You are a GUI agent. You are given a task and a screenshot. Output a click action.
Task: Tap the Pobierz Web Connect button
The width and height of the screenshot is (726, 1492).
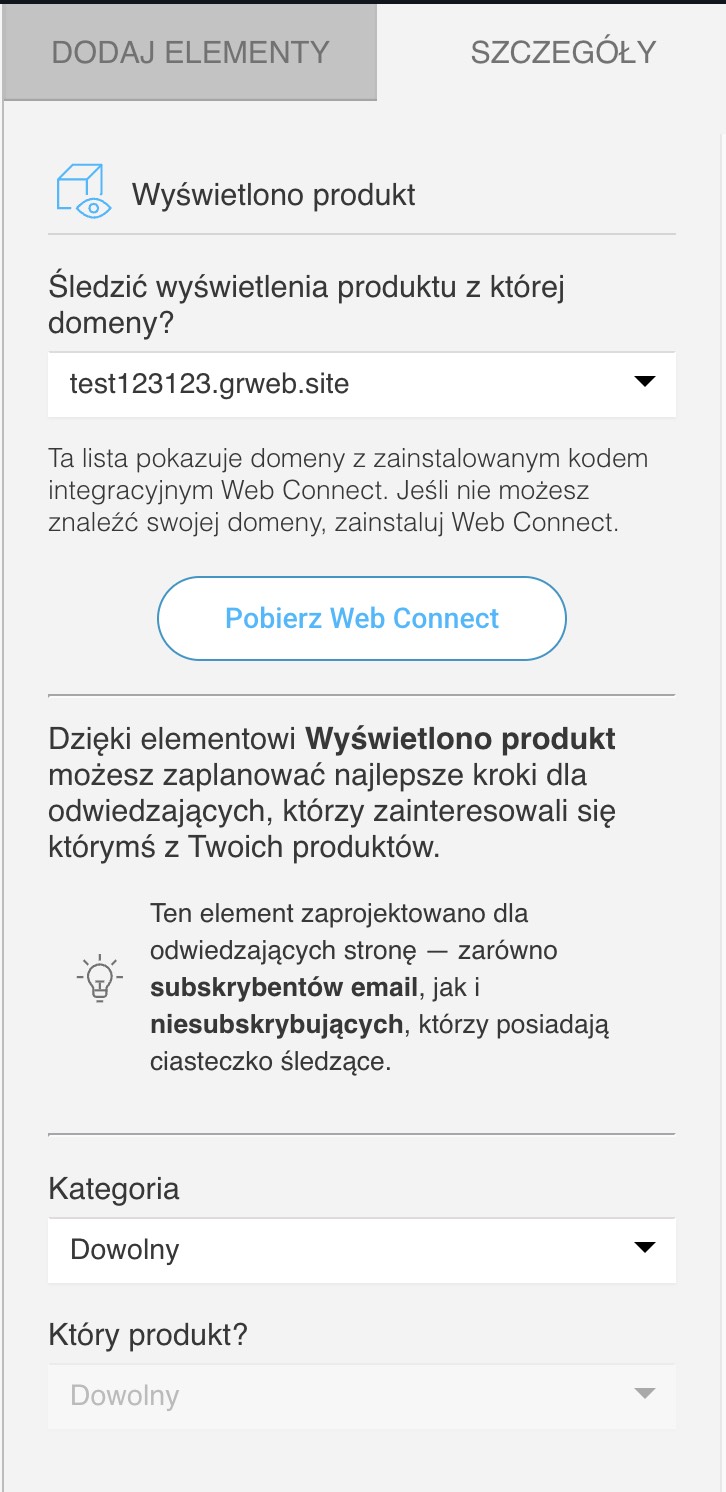[362, 618]
